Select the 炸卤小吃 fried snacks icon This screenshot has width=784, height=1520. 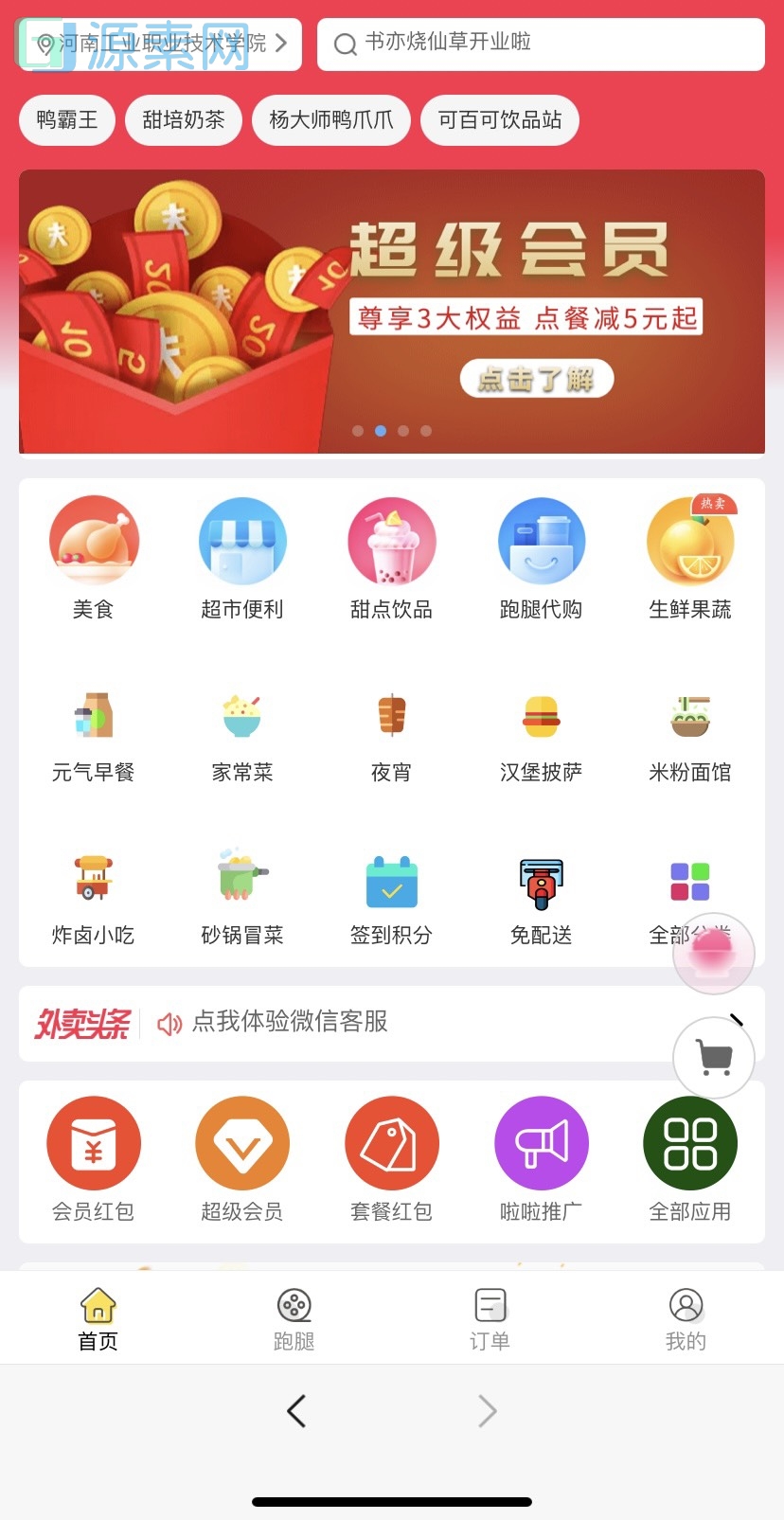[94, 881]
